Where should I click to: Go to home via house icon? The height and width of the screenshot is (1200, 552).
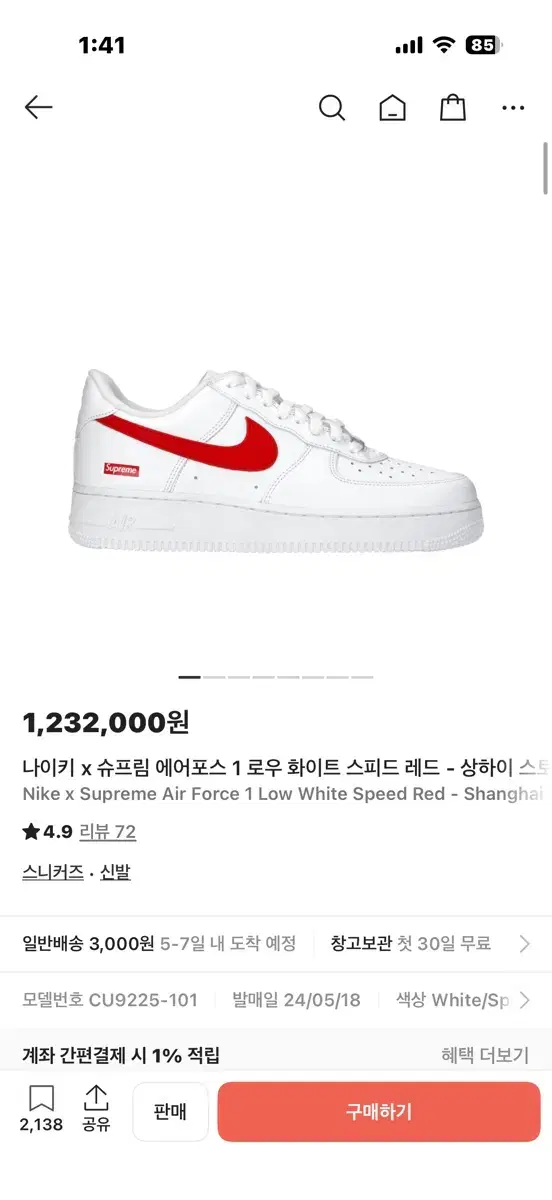393,107
